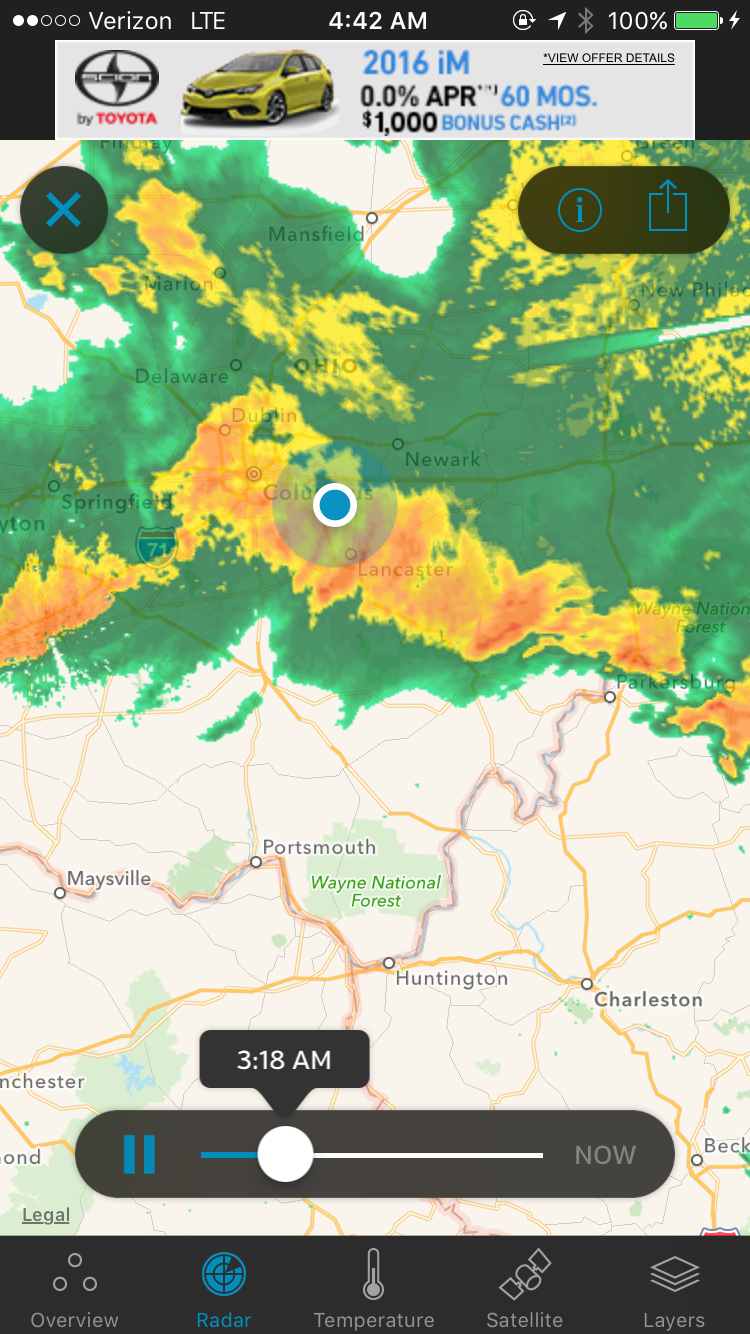
Task: Switch to the Temperature tab
Action: point(374,1290)
